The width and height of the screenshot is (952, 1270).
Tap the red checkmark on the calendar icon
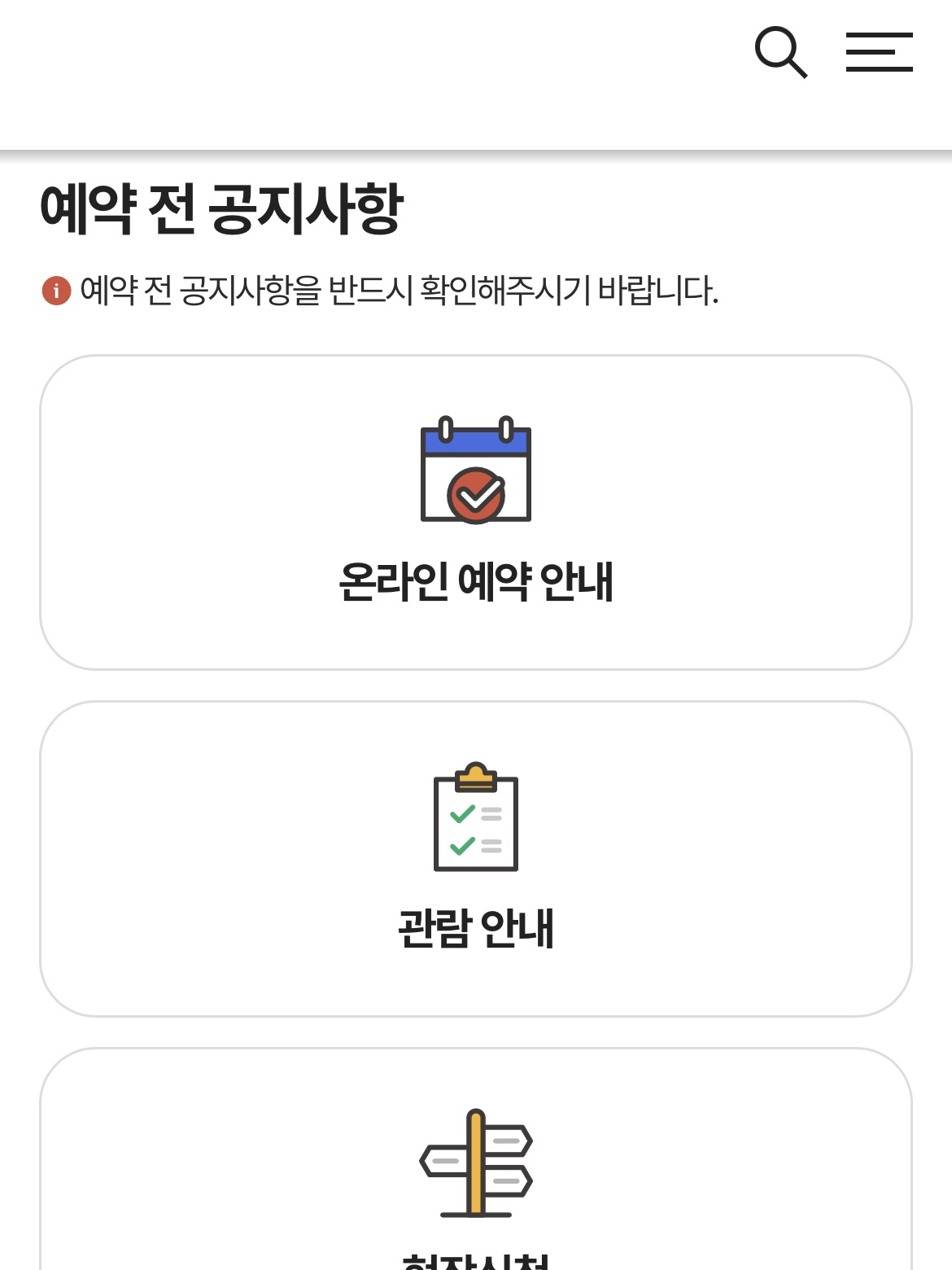475,494
